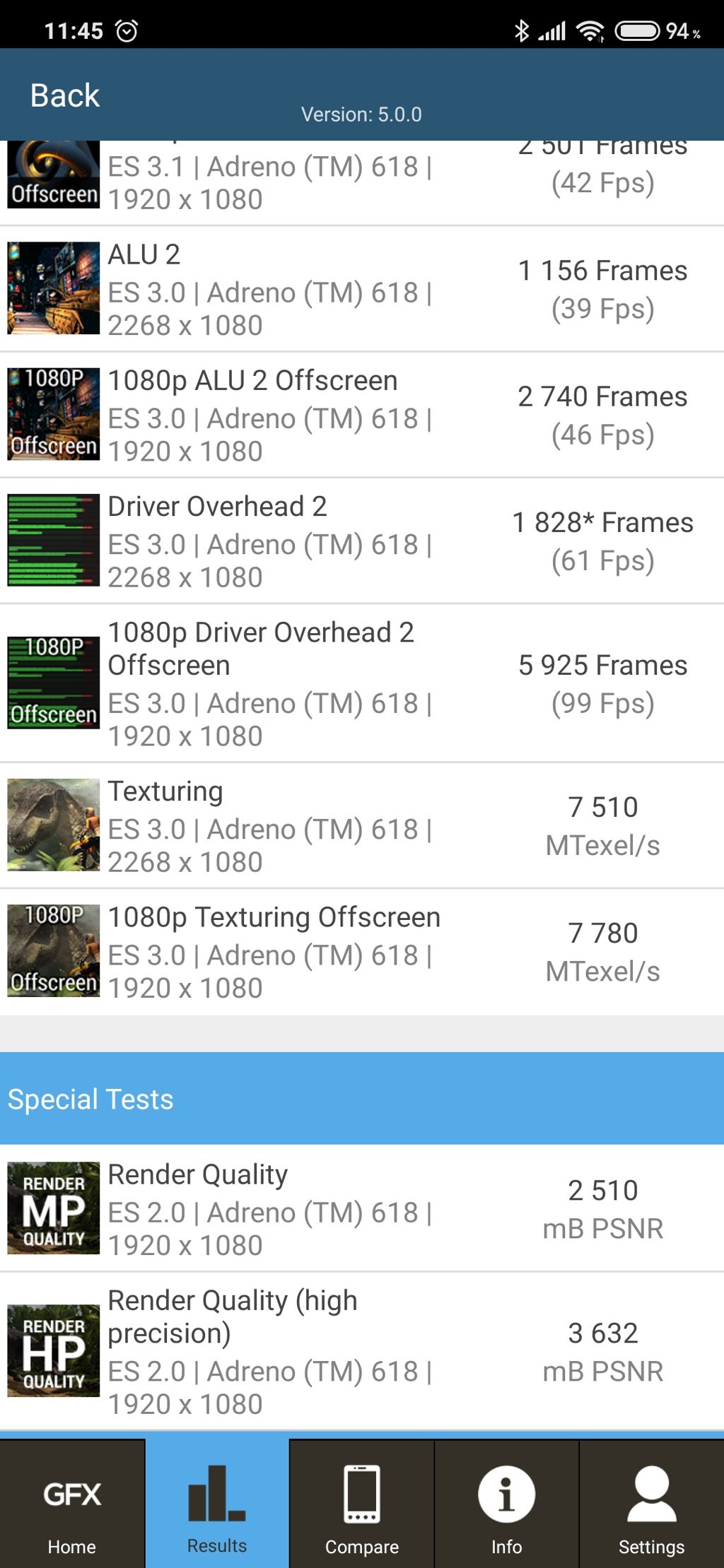This screenshot has height=1568, width=724.
Task: Switch to the Compare tab
Action: (x=362, y=1504)
